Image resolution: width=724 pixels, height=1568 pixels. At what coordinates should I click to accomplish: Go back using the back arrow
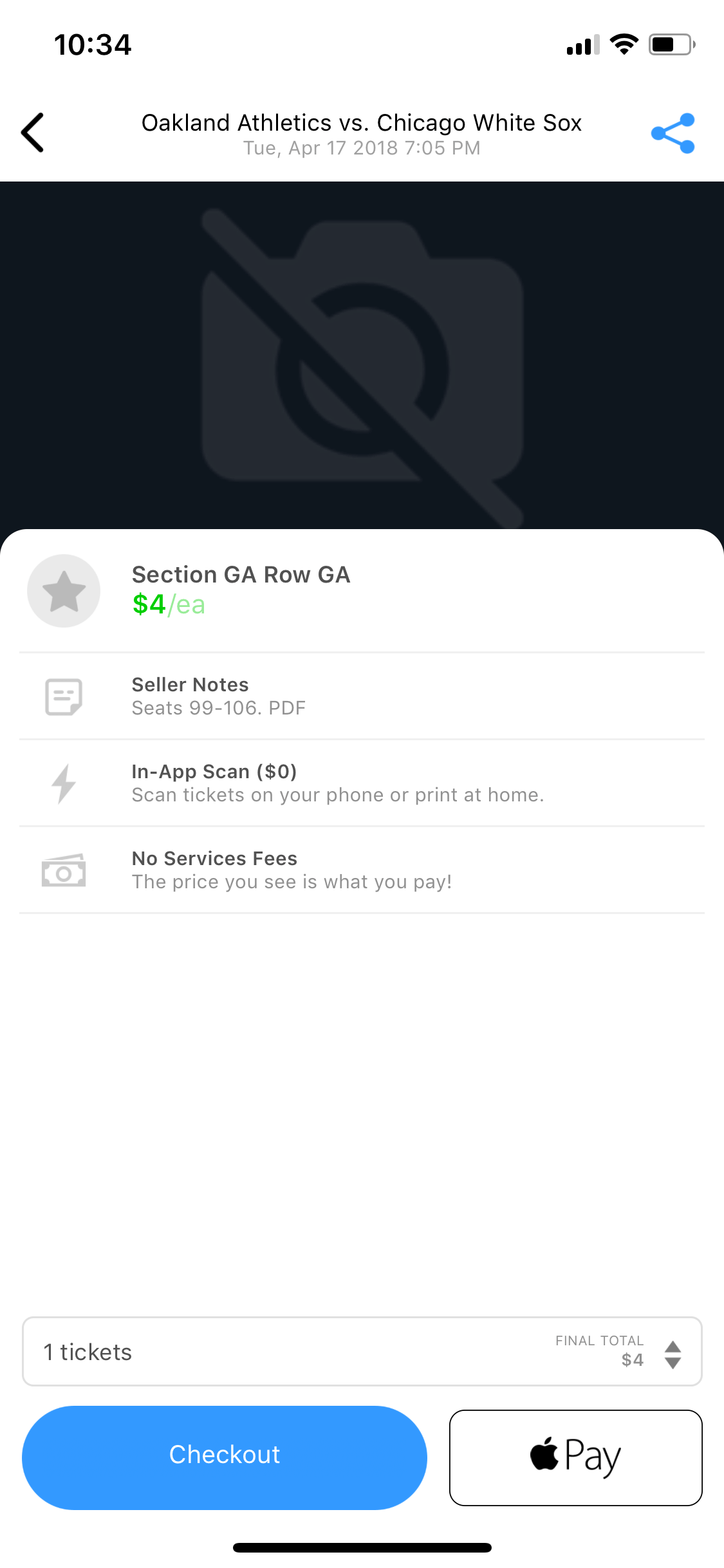[32, 133]
